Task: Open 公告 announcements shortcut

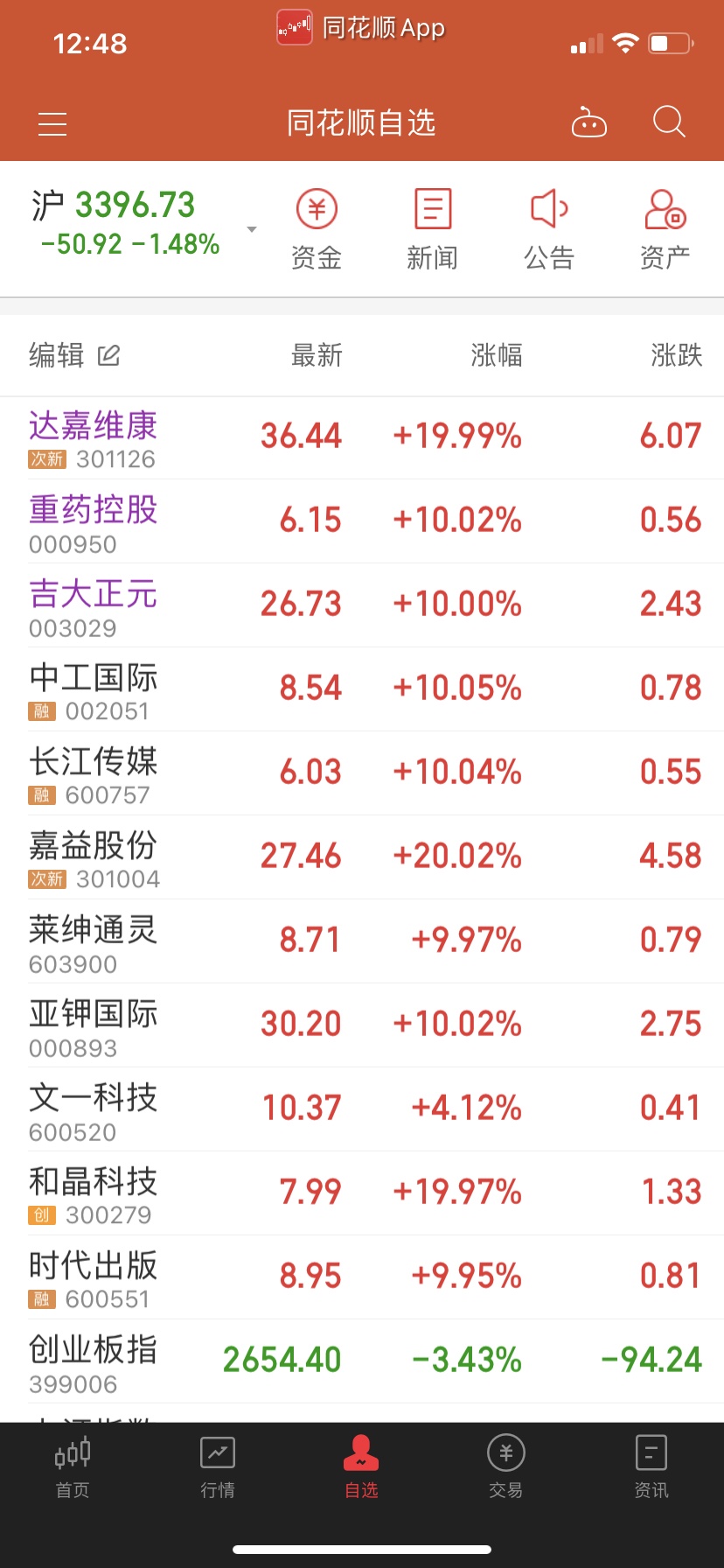Action: [x=549, y=229]
